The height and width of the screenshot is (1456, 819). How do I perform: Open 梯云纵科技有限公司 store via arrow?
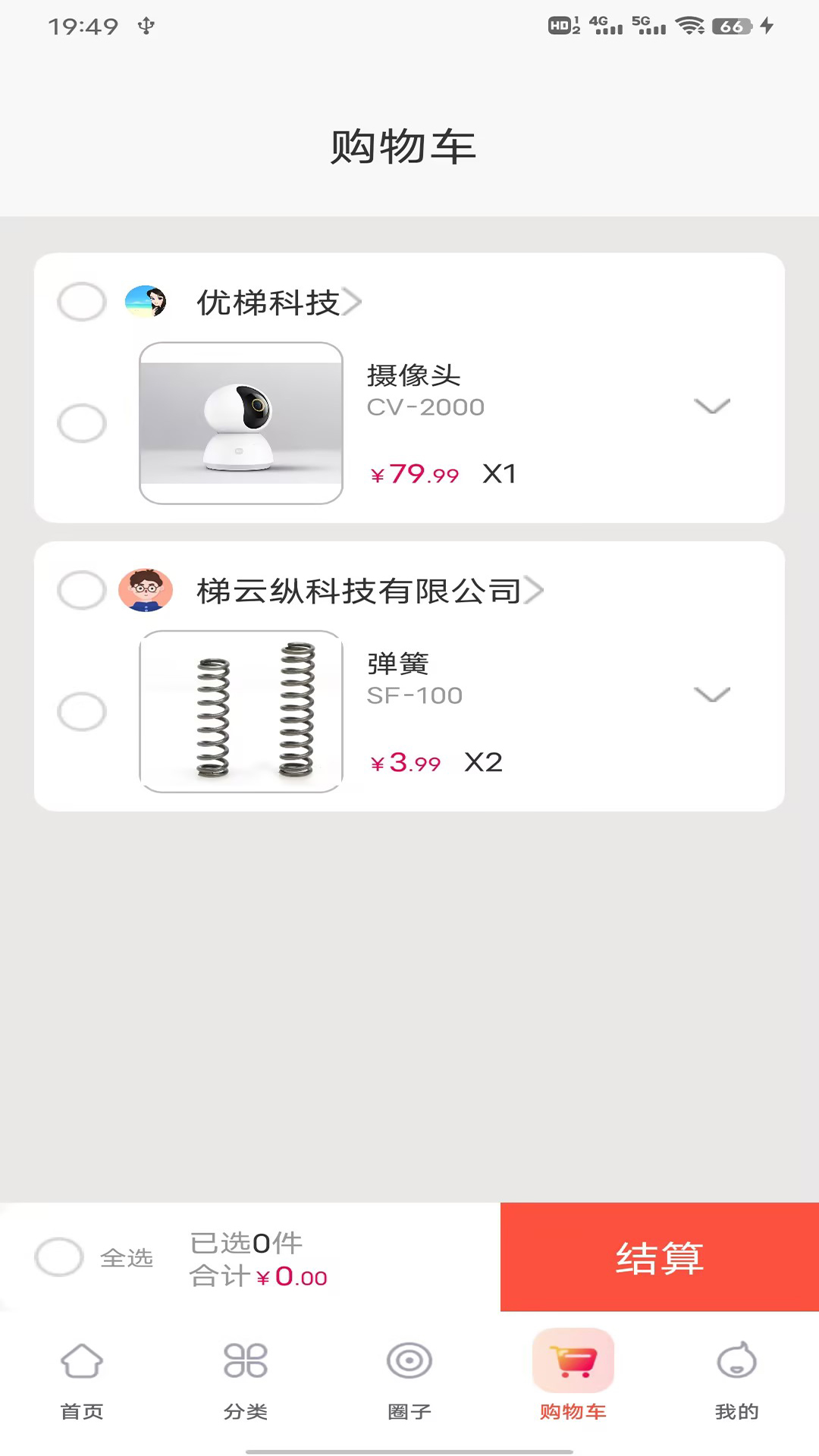pyautogui.click(x=535, y=590)
